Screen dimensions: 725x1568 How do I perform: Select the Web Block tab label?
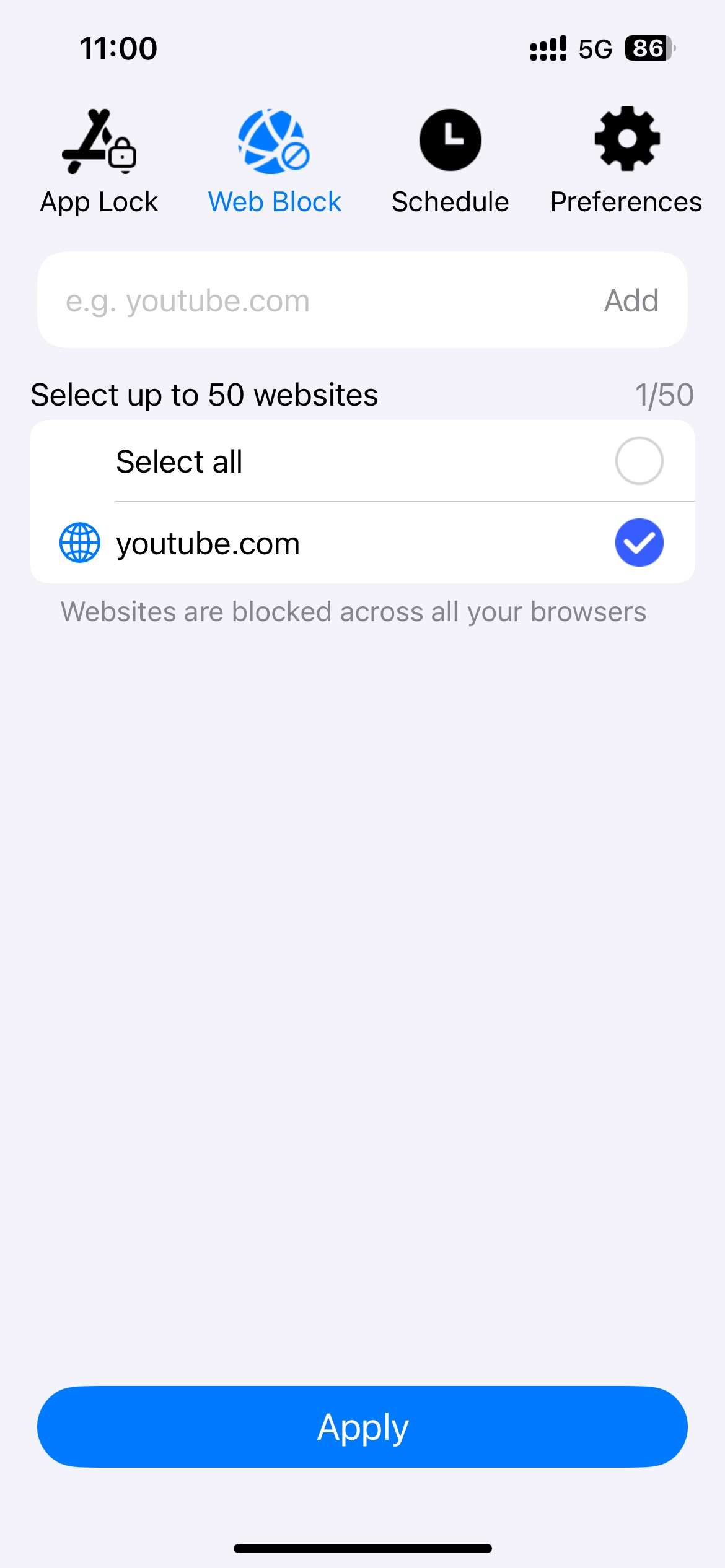tap(274, 201)
